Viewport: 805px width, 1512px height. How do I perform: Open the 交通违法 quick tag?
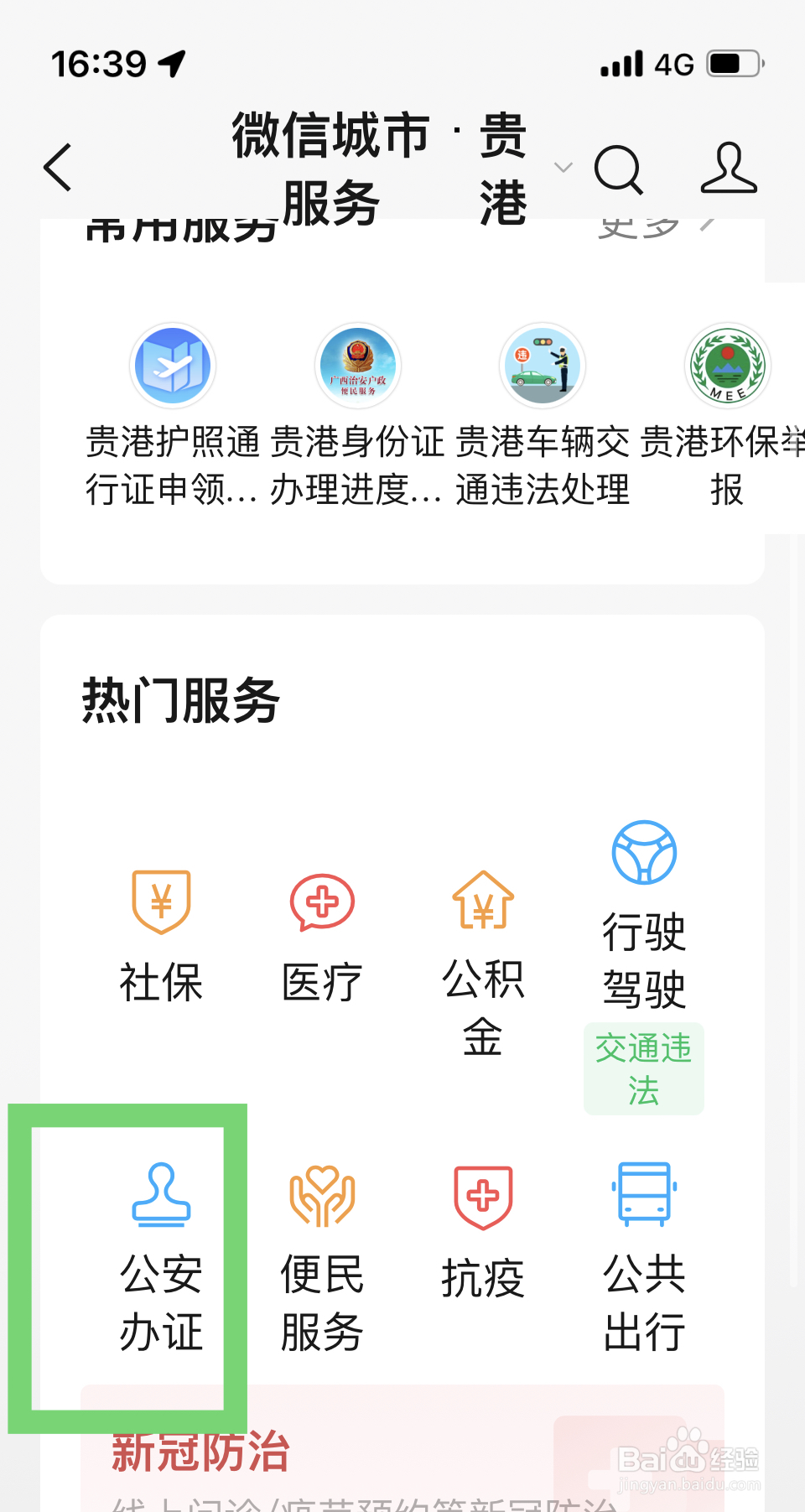click(x=644, y=1069)
